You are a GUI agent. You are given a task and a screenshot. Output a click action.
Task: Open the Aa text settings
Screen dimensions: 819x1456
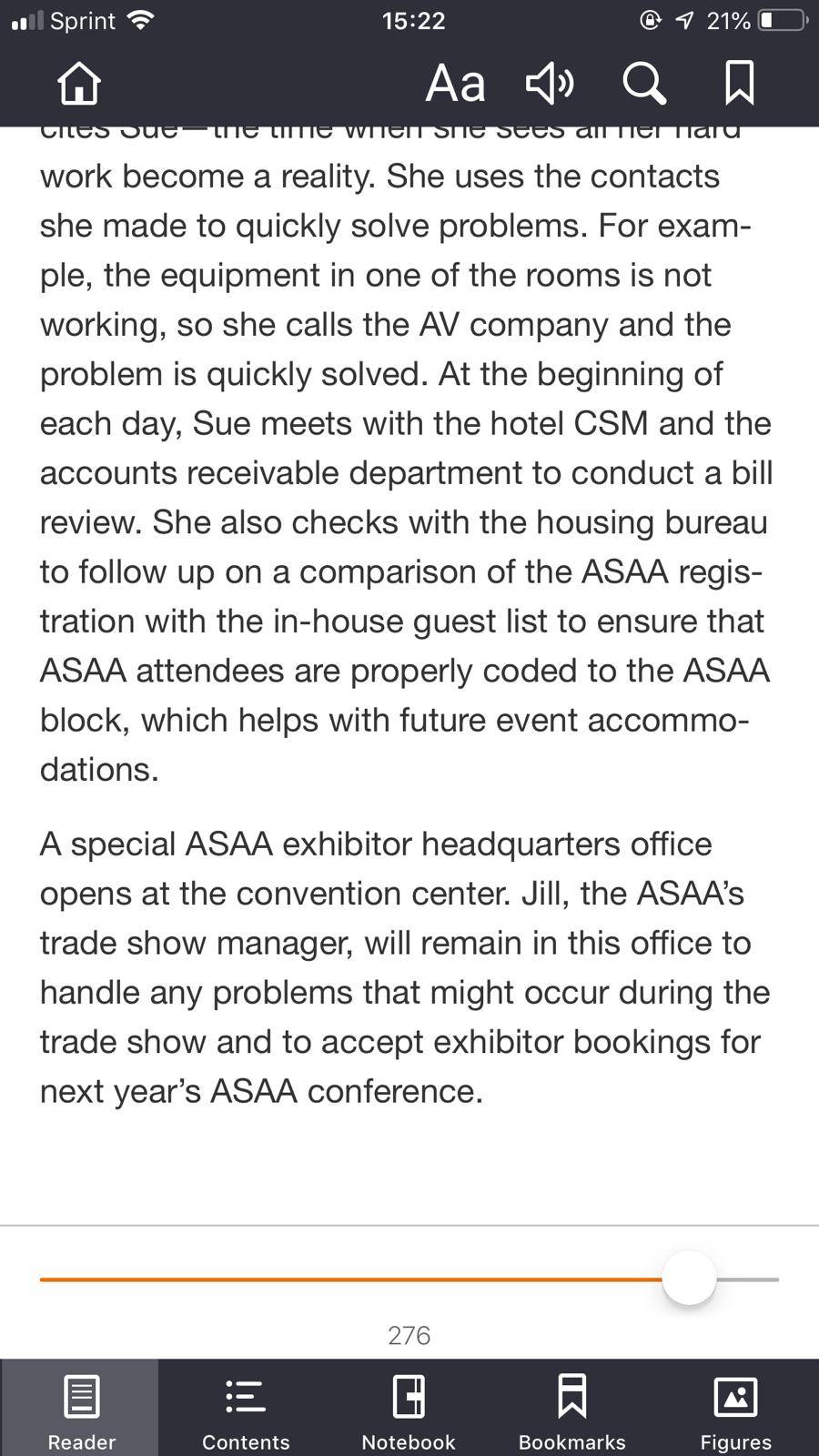[x=455, y=84]
